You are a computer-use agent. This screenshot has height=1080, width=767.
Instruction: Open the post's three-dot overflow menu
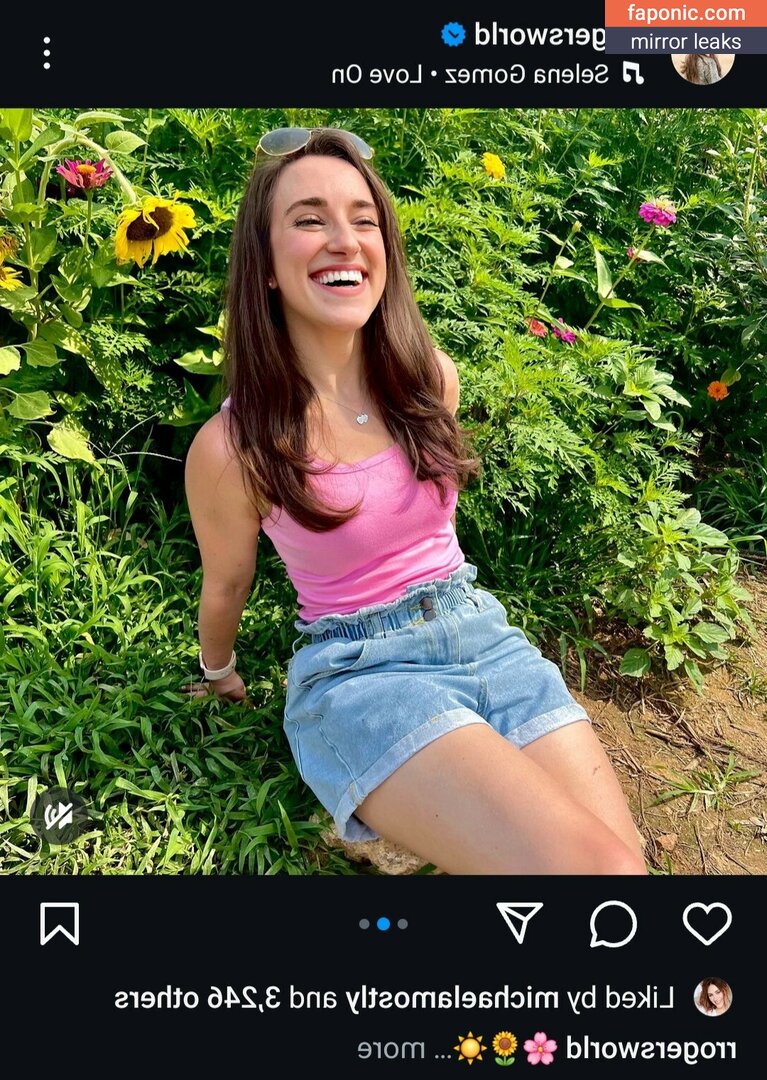point(46,53)
